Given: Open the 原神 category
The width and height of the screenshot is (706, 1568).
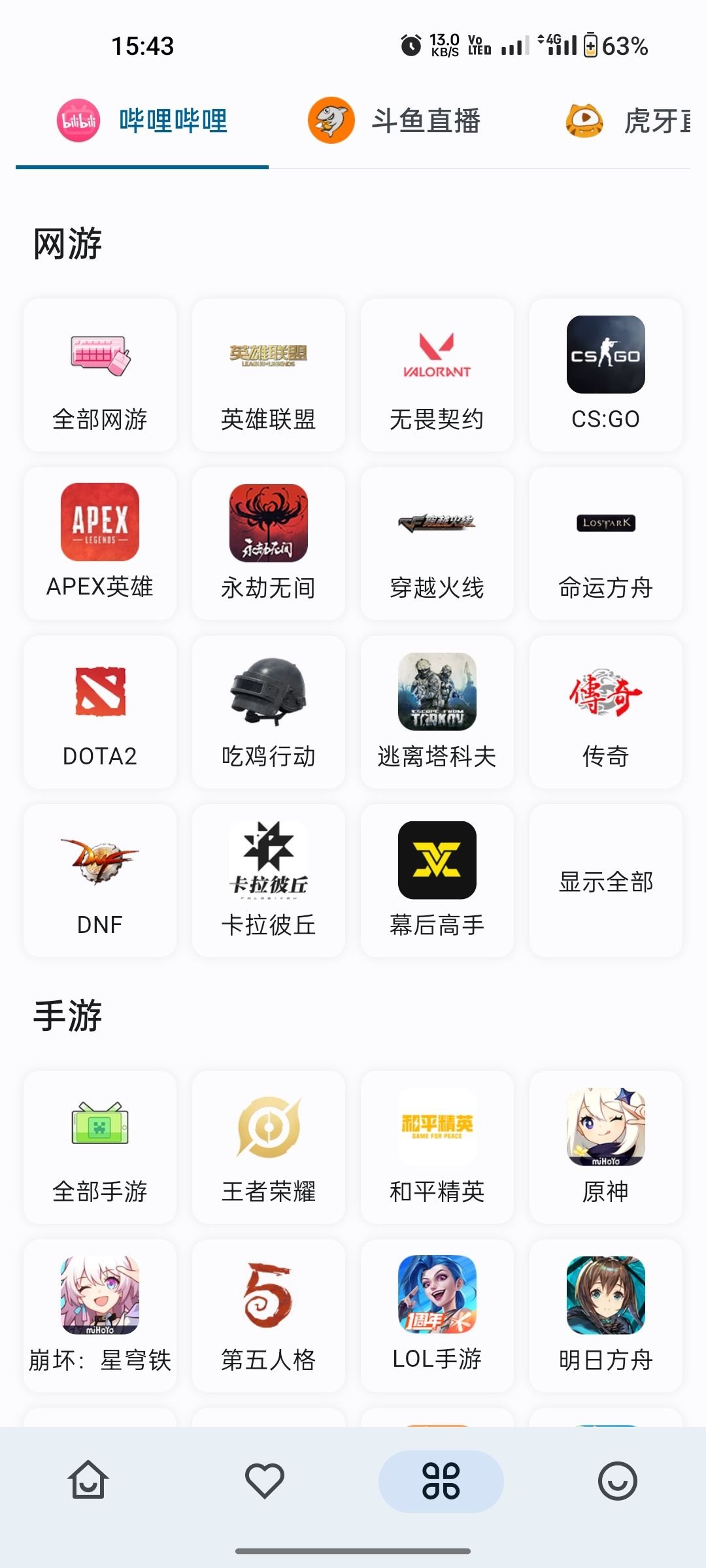Looking at the screenshot, I should pos(606,1147).
